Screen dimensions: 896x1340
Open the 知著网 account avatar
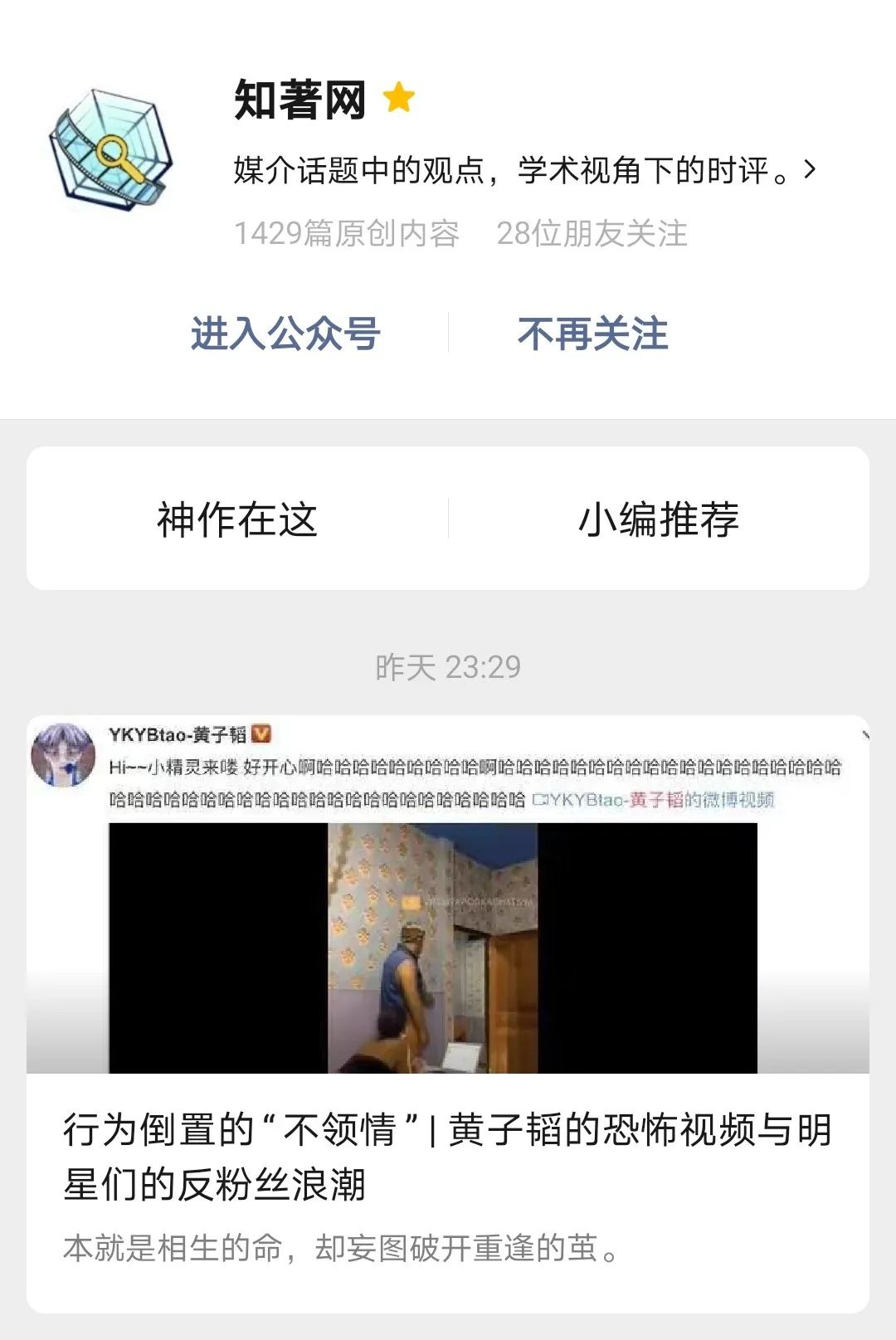[112, 149]
